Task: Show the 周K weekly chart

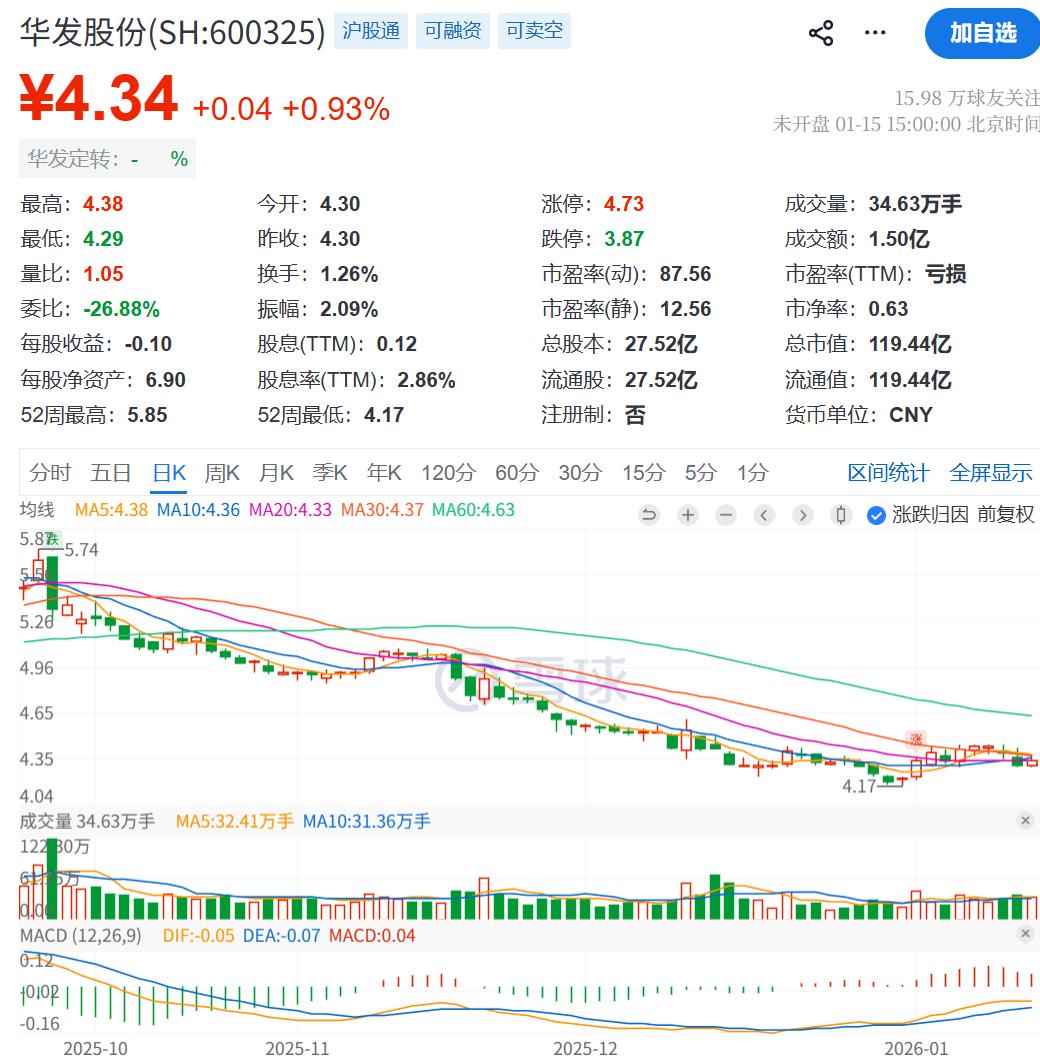Action: point(222,473)
